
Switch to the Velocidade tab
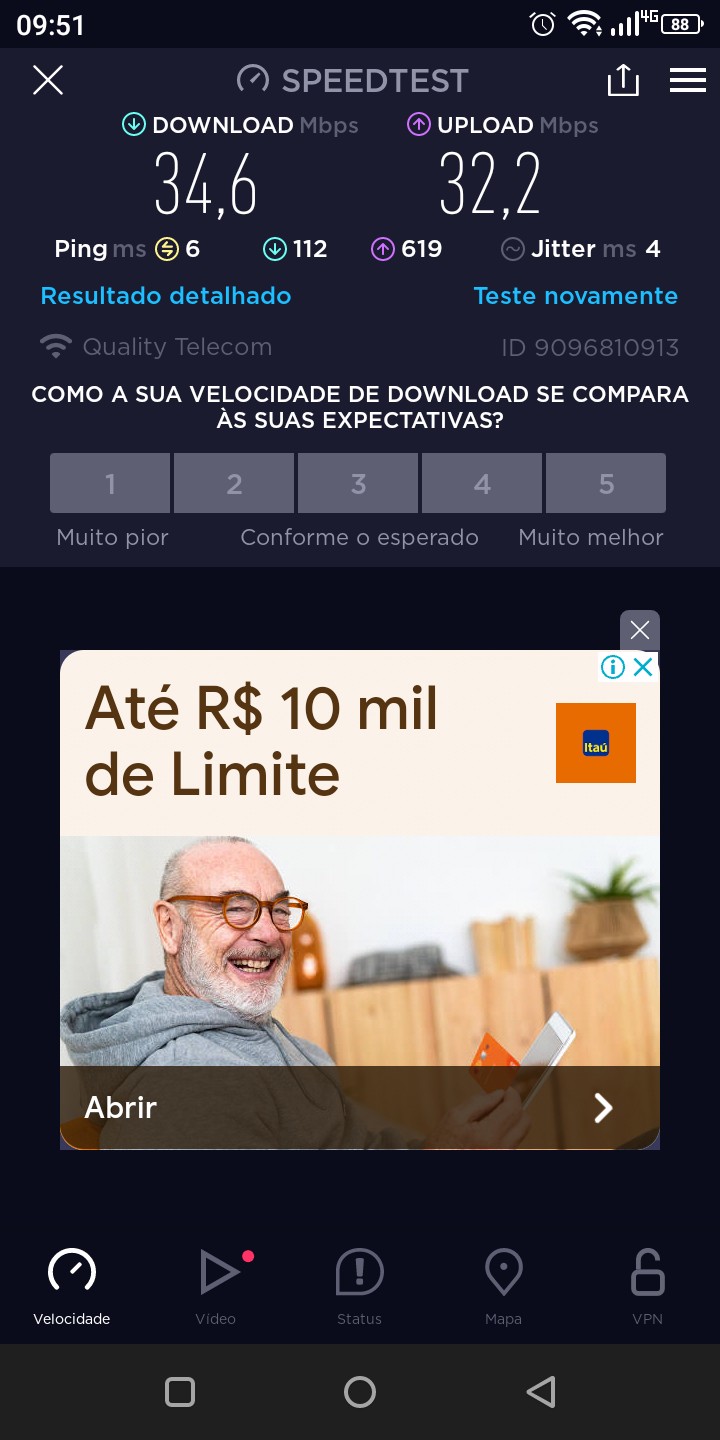click(x=72, y=1286)
